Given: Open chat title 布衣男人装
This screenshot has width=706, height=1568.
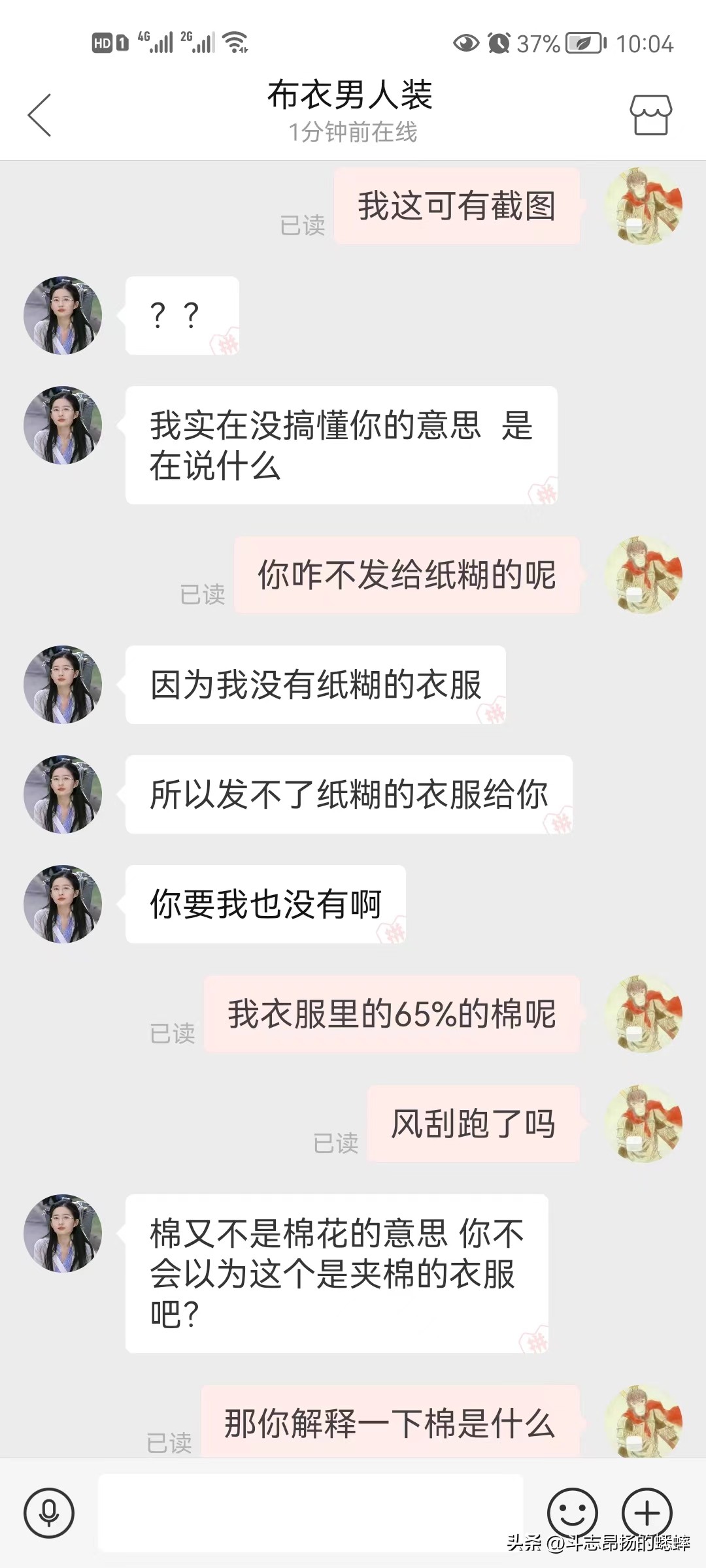Looking at the screenshot, I should (352, 97).
